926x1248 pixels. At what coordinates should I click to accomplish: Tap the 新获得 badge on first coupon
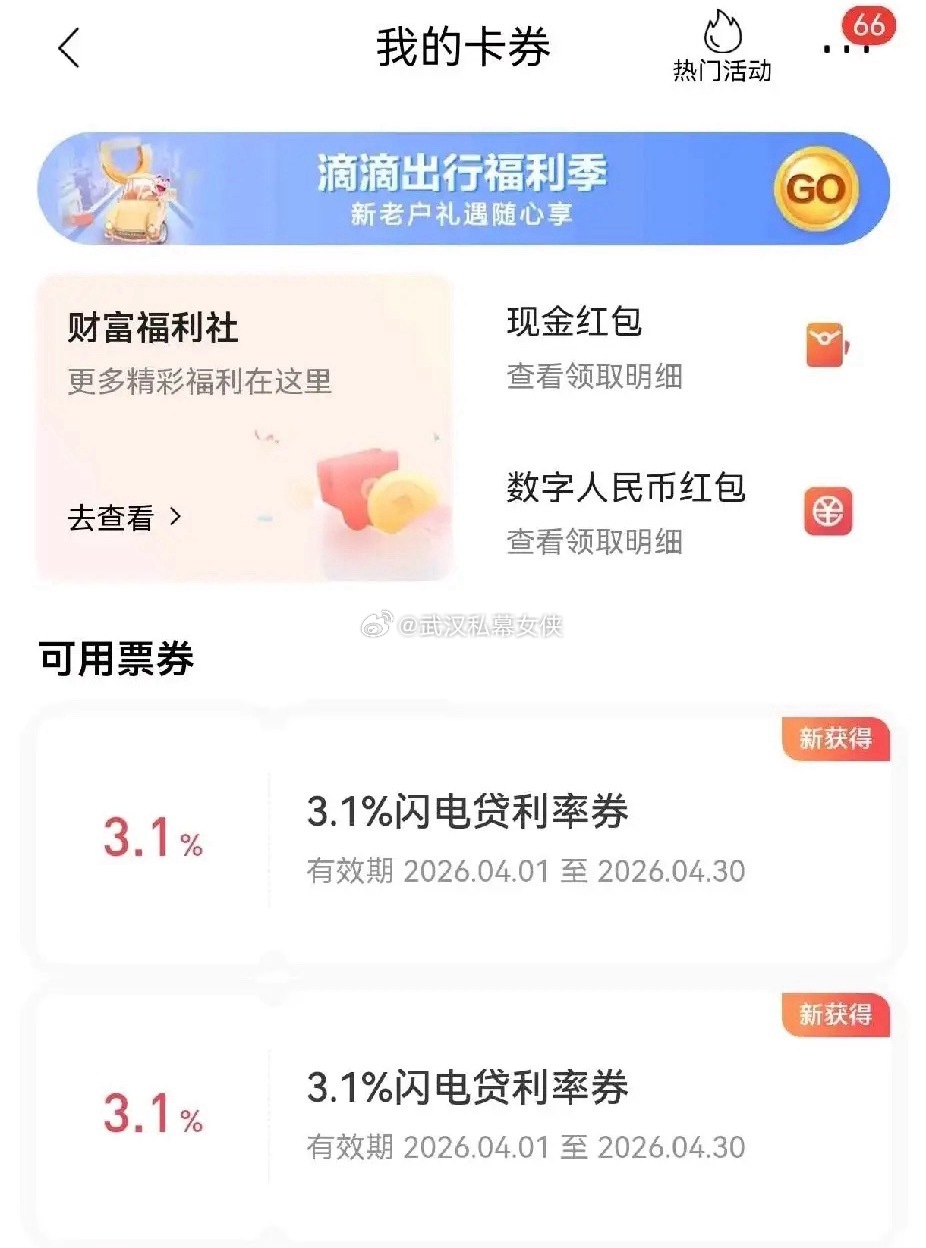pos(838,739)
